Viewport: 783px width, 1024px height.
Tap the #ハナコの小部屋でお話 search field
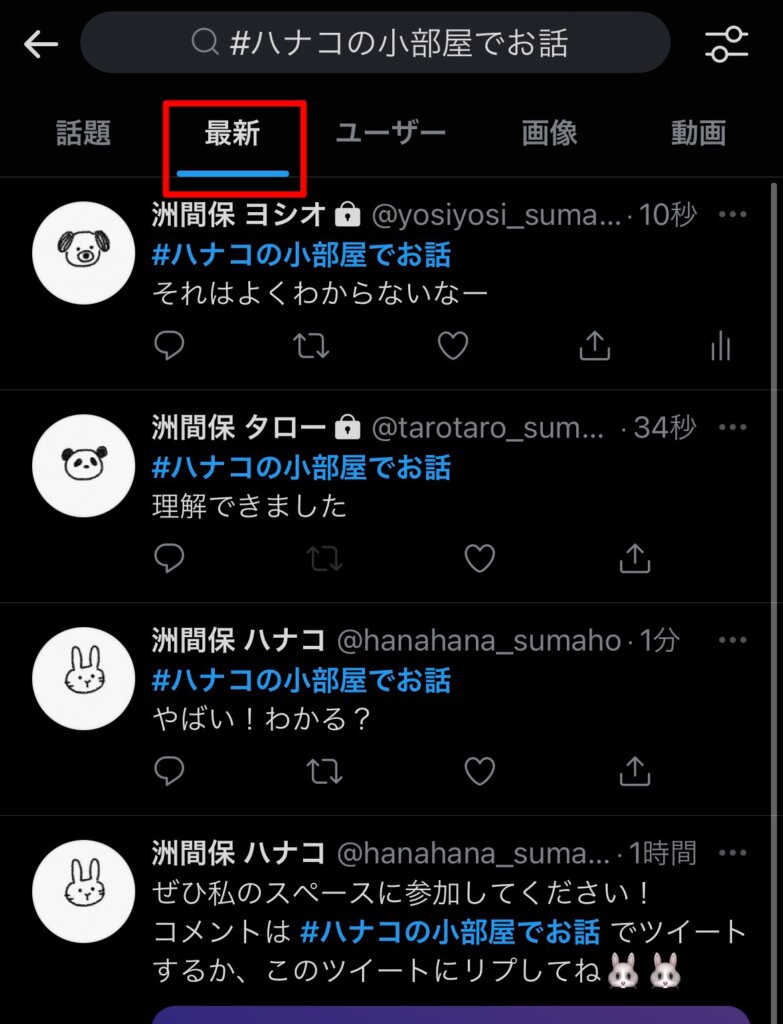click(376, 43)
